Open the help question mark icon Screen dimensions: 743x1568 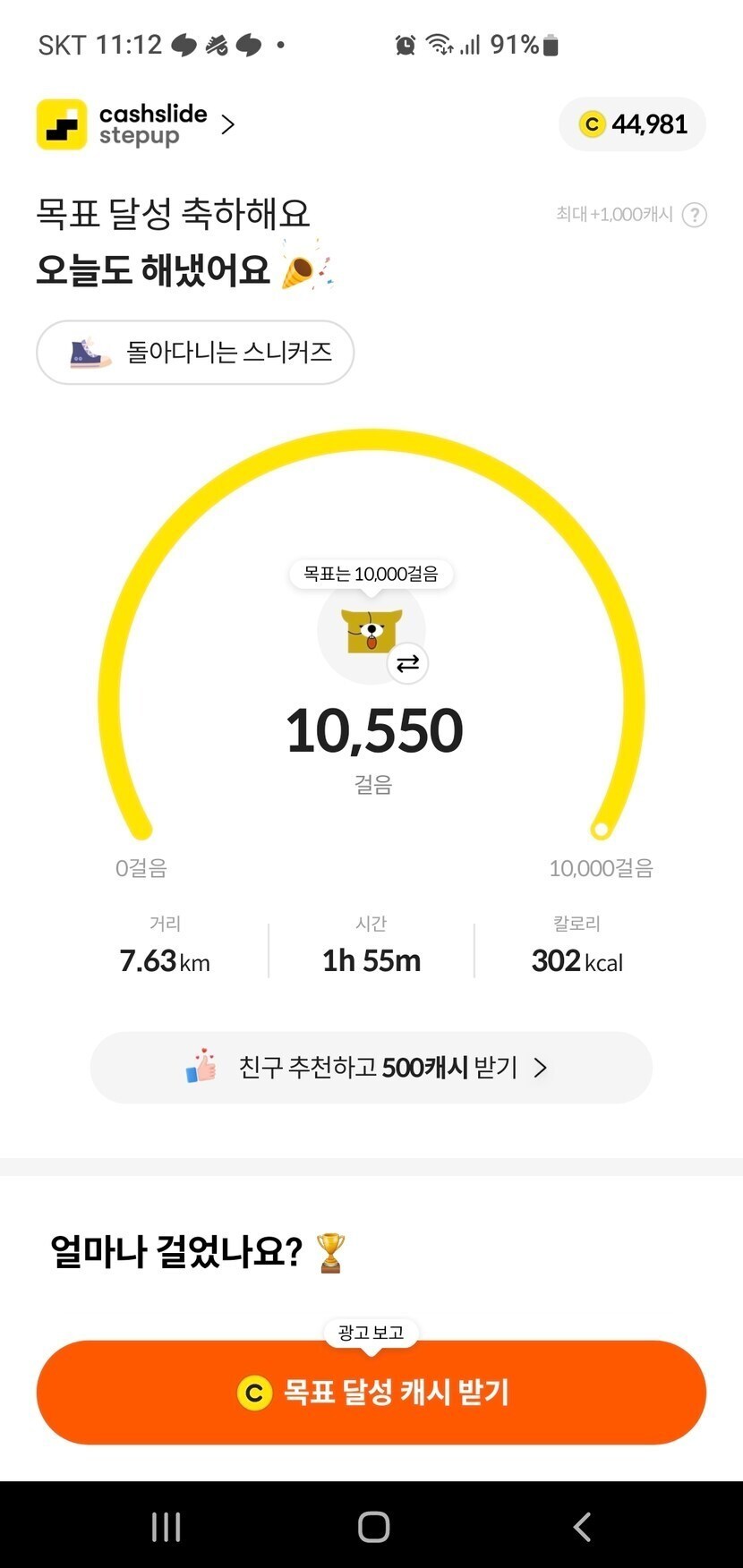coord(695,215)
